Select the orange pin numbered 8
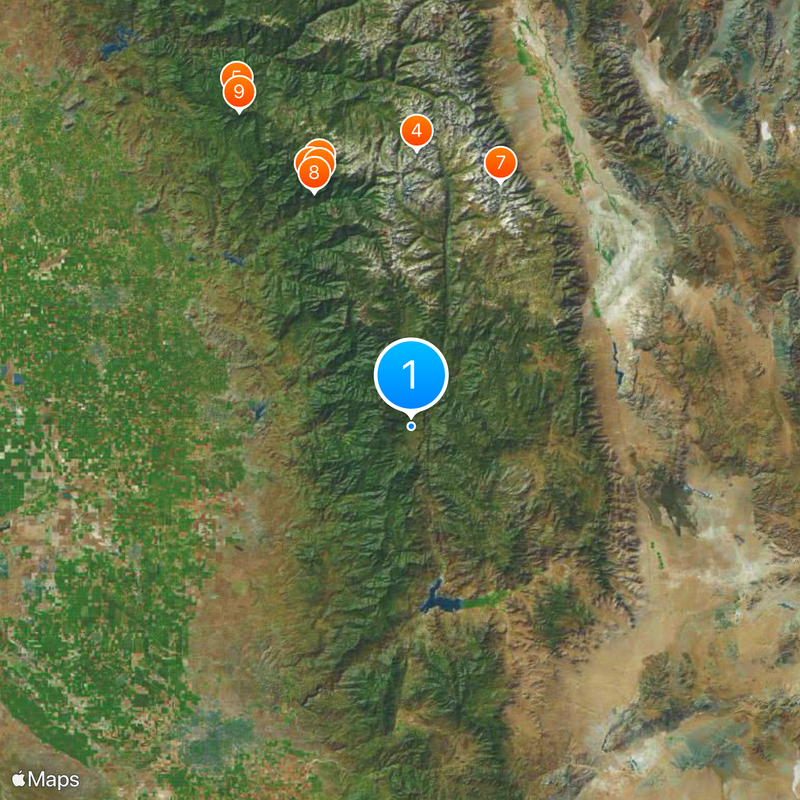 pyautogui.click(x=314, y=174)
